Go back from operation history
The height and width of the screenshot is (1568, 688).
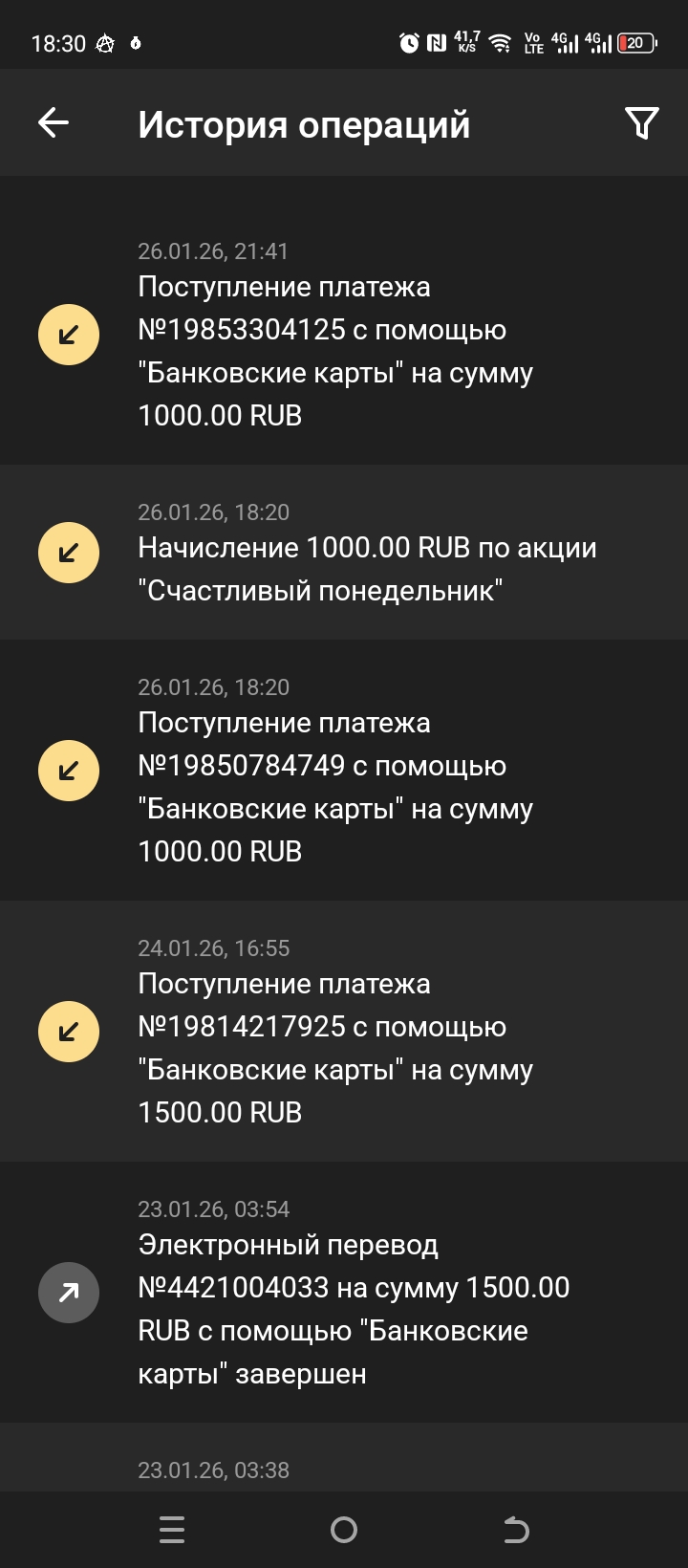(54, 122)
